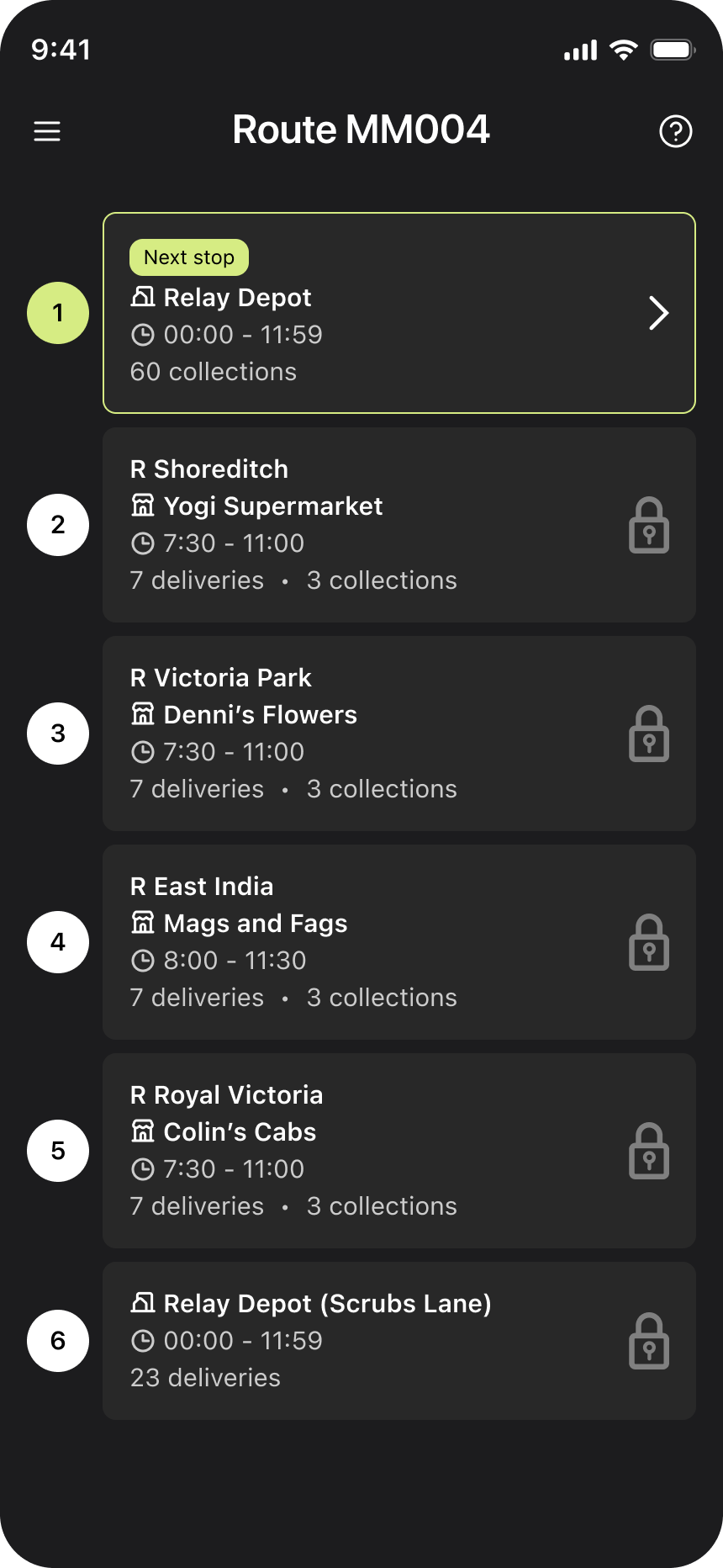Open the next stop Relay Depot card
Image resolution: width=723 pixels, height=1568 pixels.
[398, 313]
